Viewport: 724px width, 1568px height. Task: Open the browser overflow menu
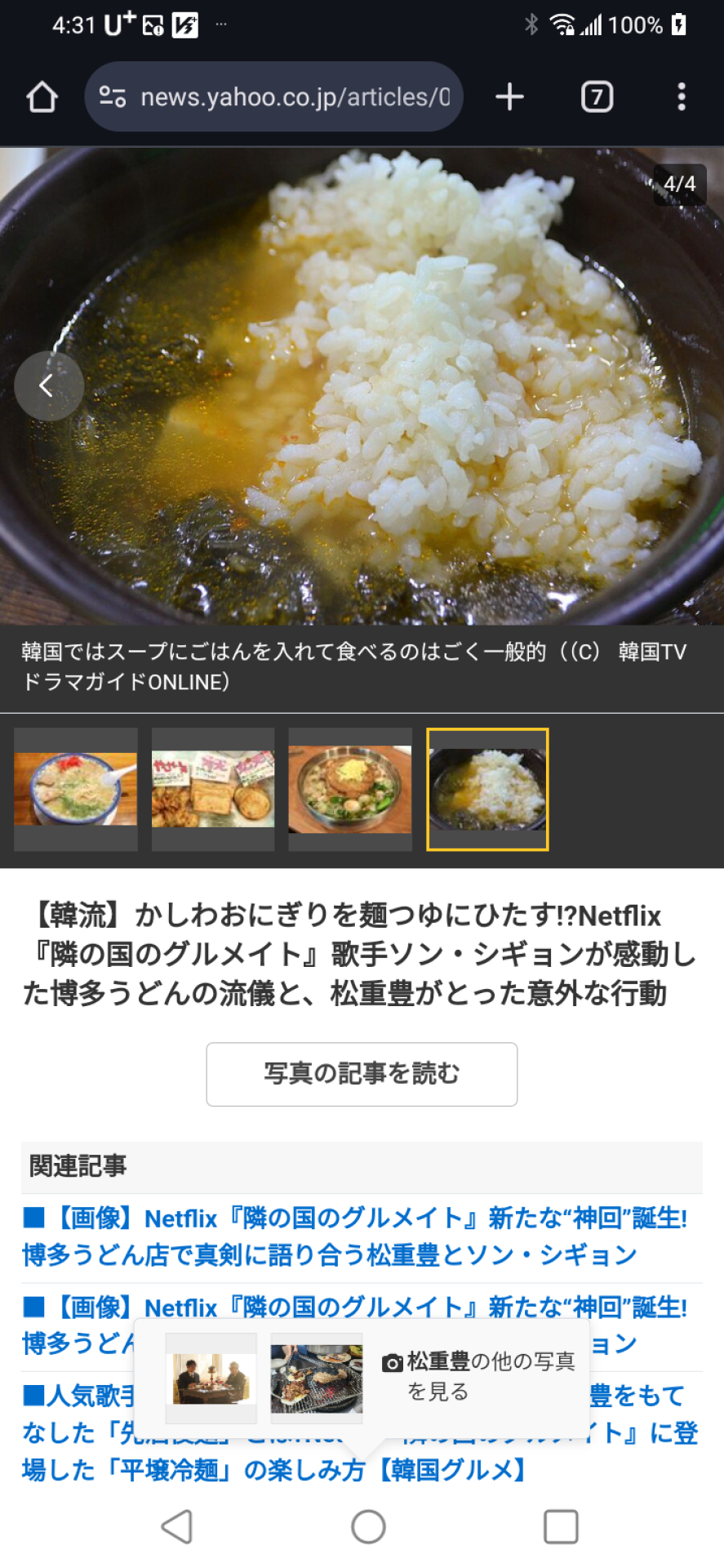(x=681, y=97)
